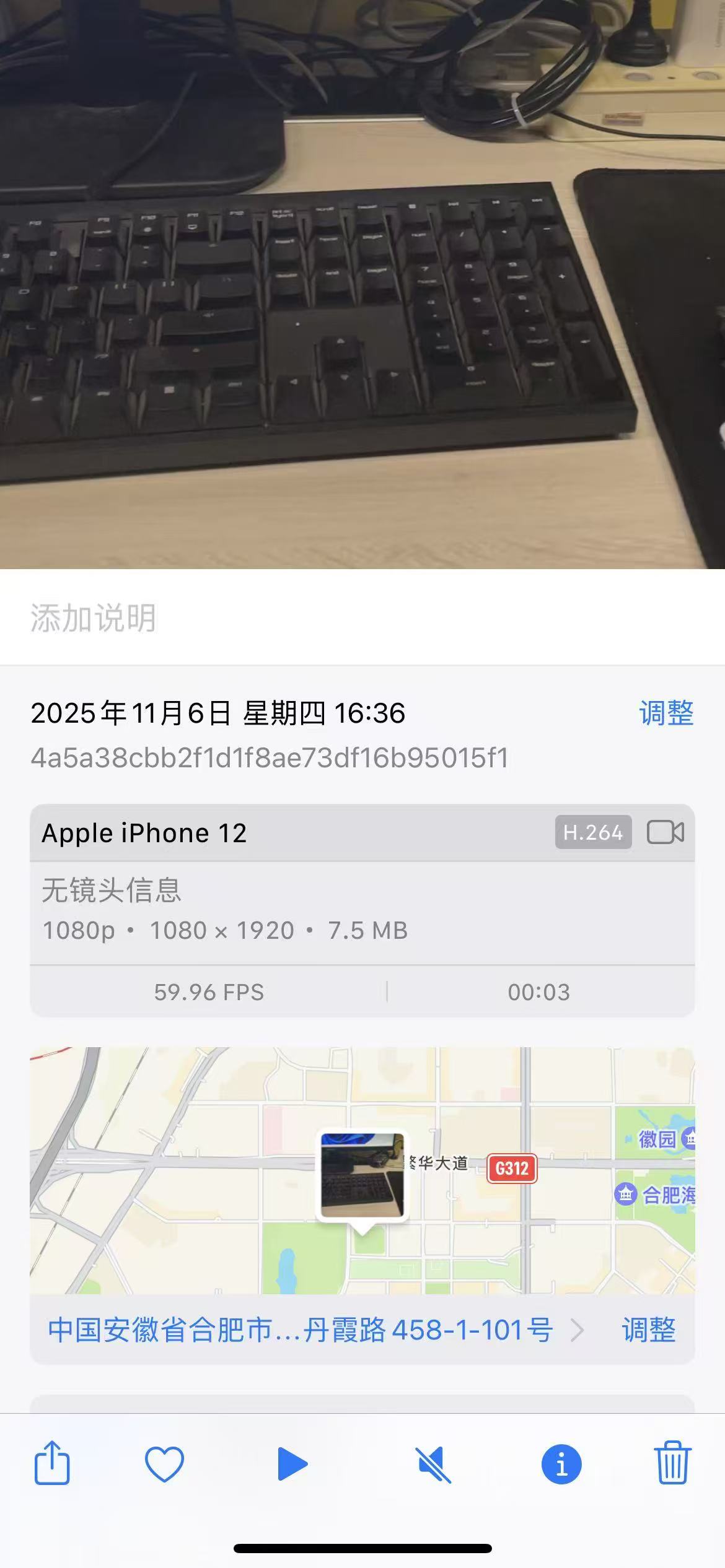Share this video

pyautogui.click(x=52, y=1464)
